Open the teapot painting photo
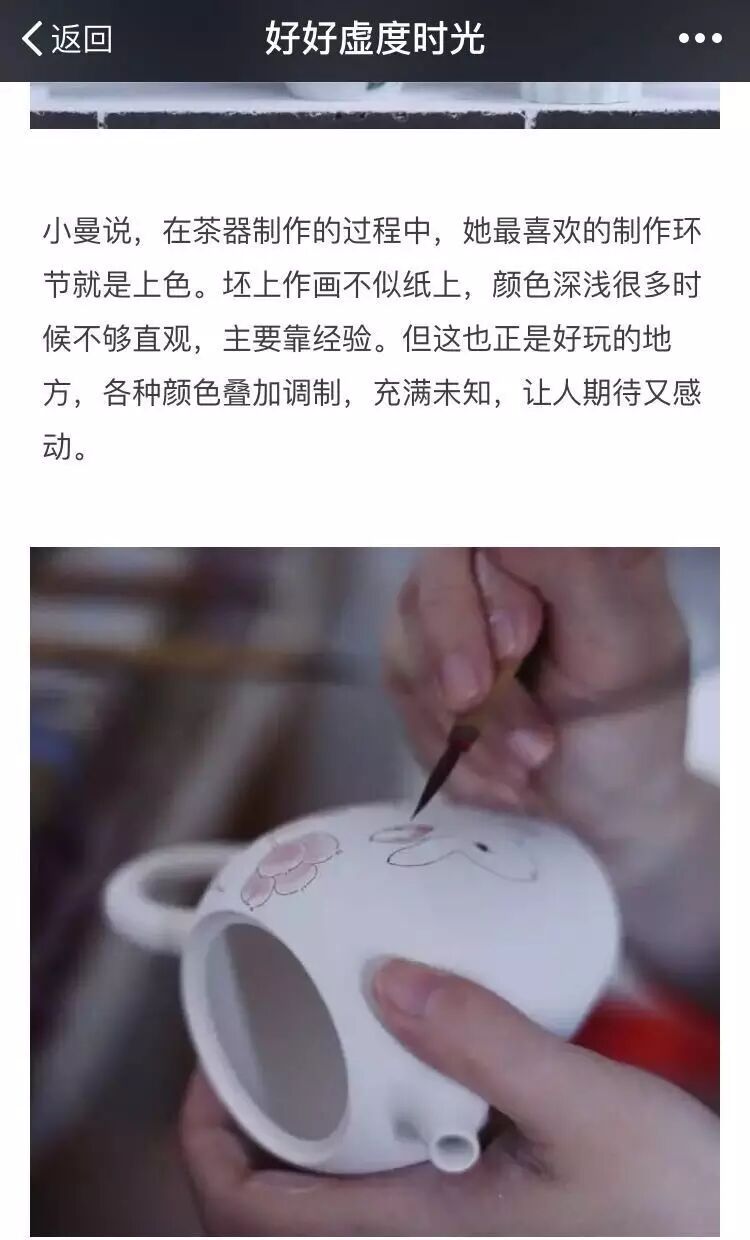The image size is (750, 1240). (375, 890)
